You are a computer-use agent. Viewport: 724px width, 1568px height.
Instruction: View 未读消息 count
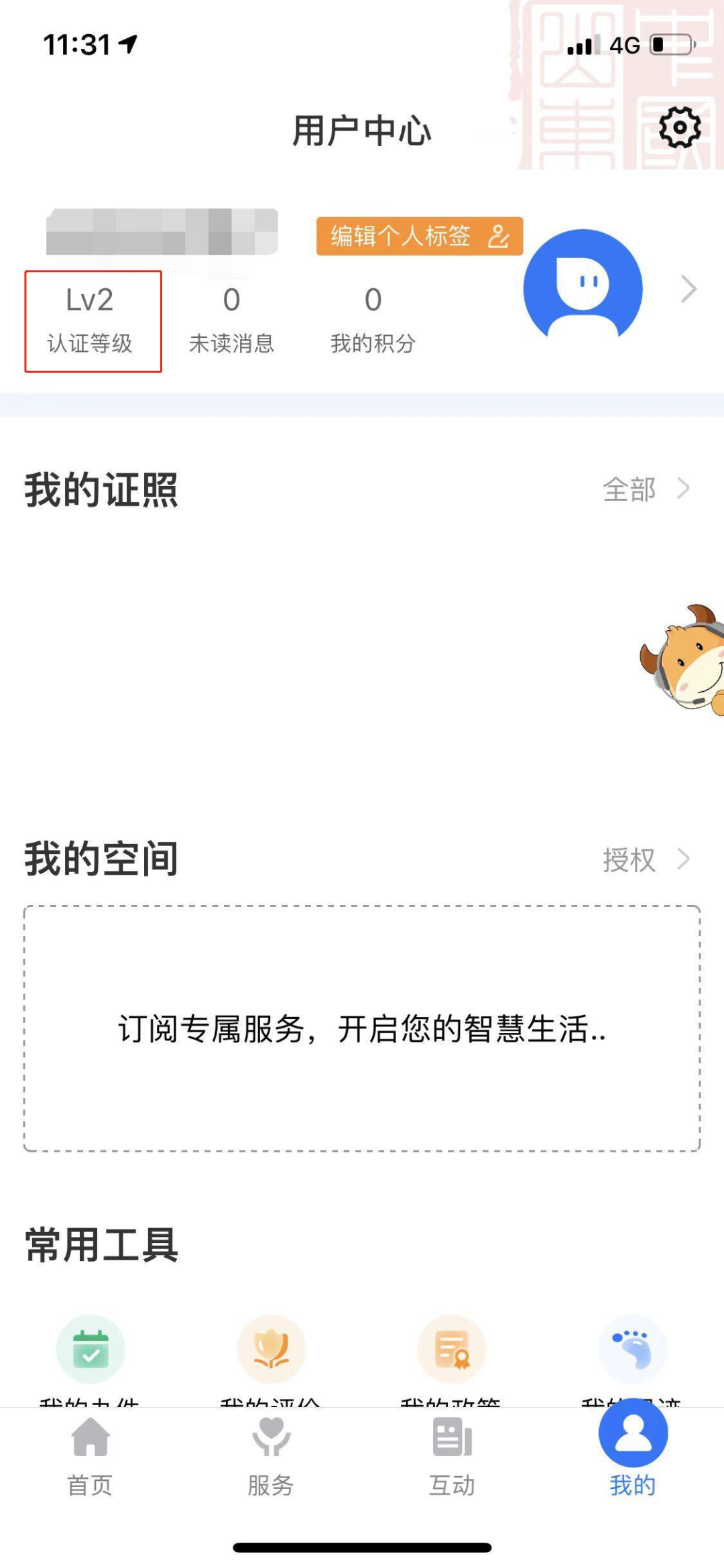click(231, 320)
